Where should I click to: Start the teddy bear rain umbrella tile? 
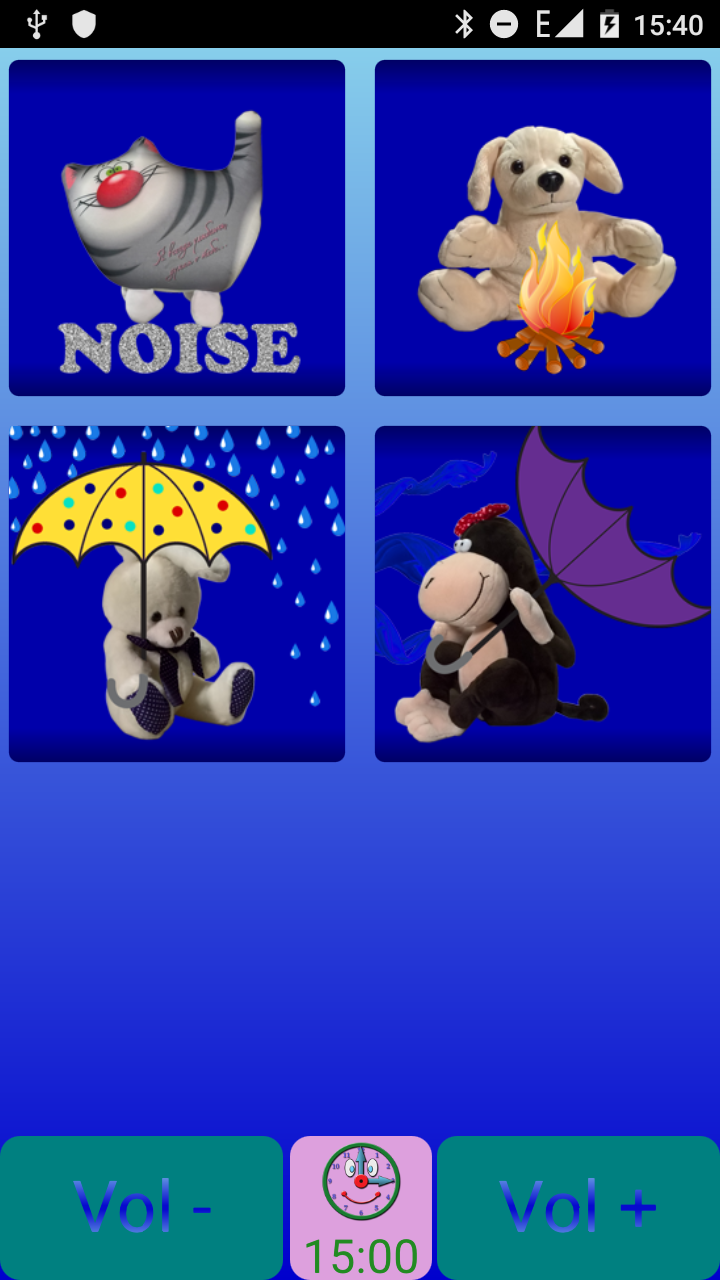(x=177, y=594)
